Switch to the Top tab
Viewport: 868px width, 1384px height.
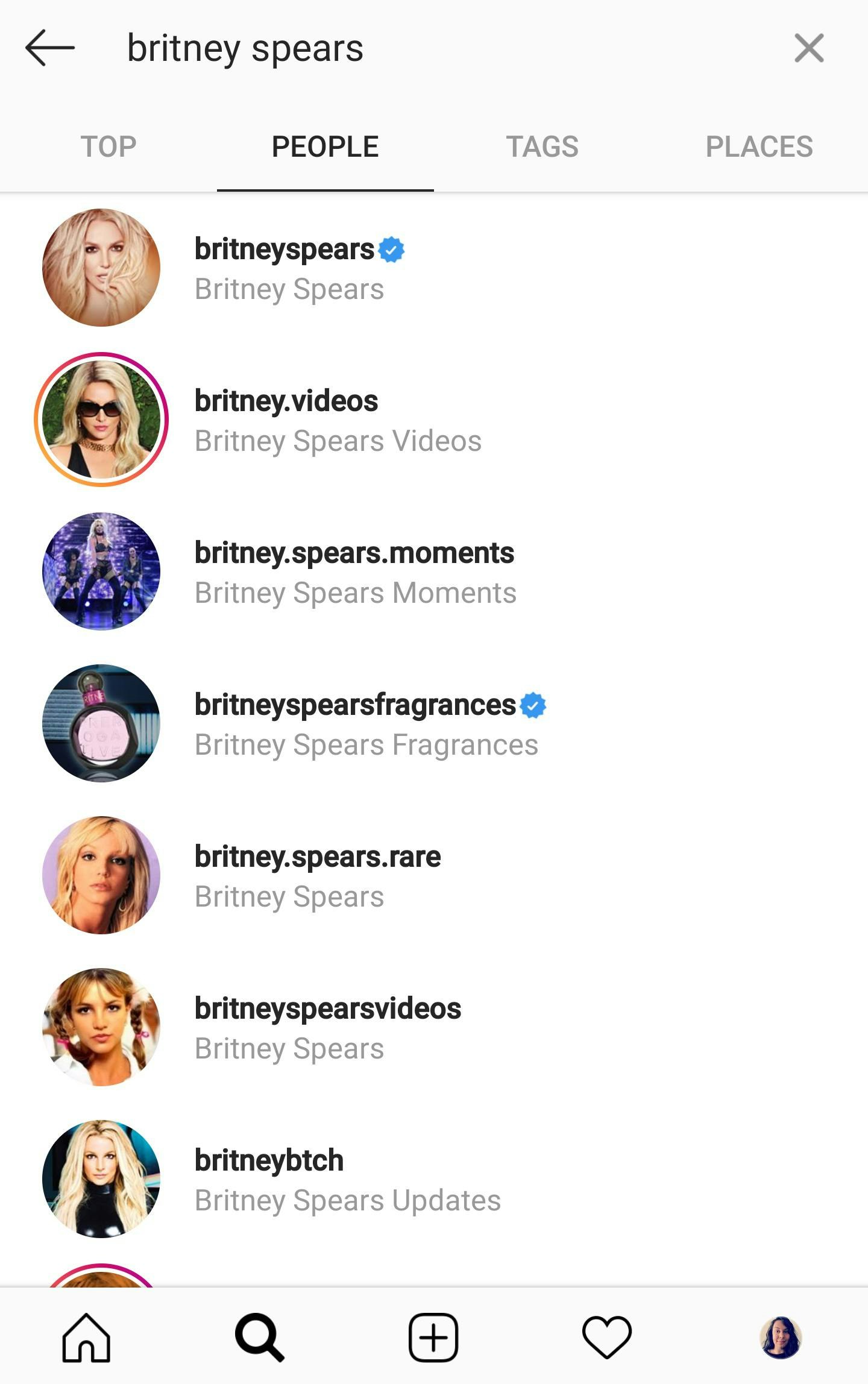(109, 147)
